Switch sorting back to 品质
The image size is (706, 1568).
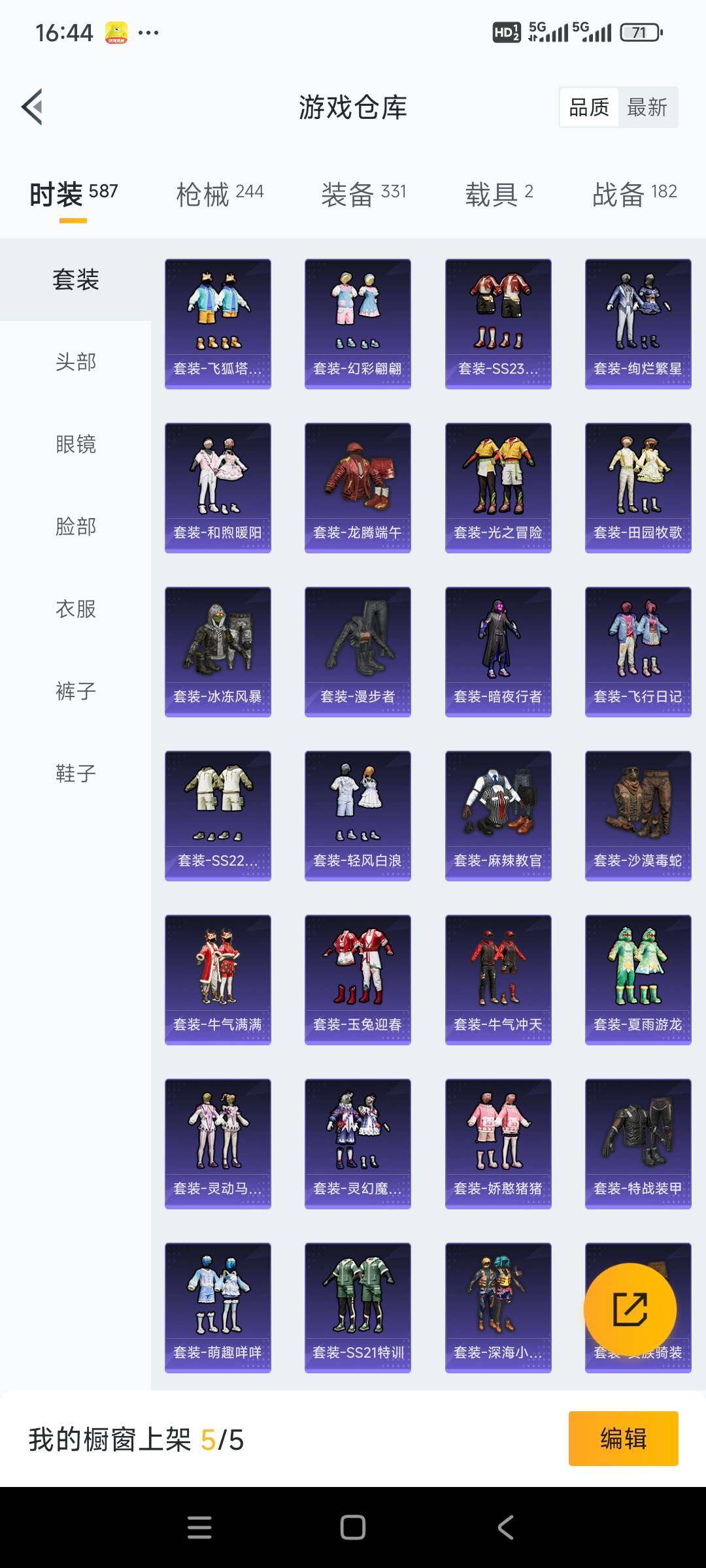[x=588, y=108]
